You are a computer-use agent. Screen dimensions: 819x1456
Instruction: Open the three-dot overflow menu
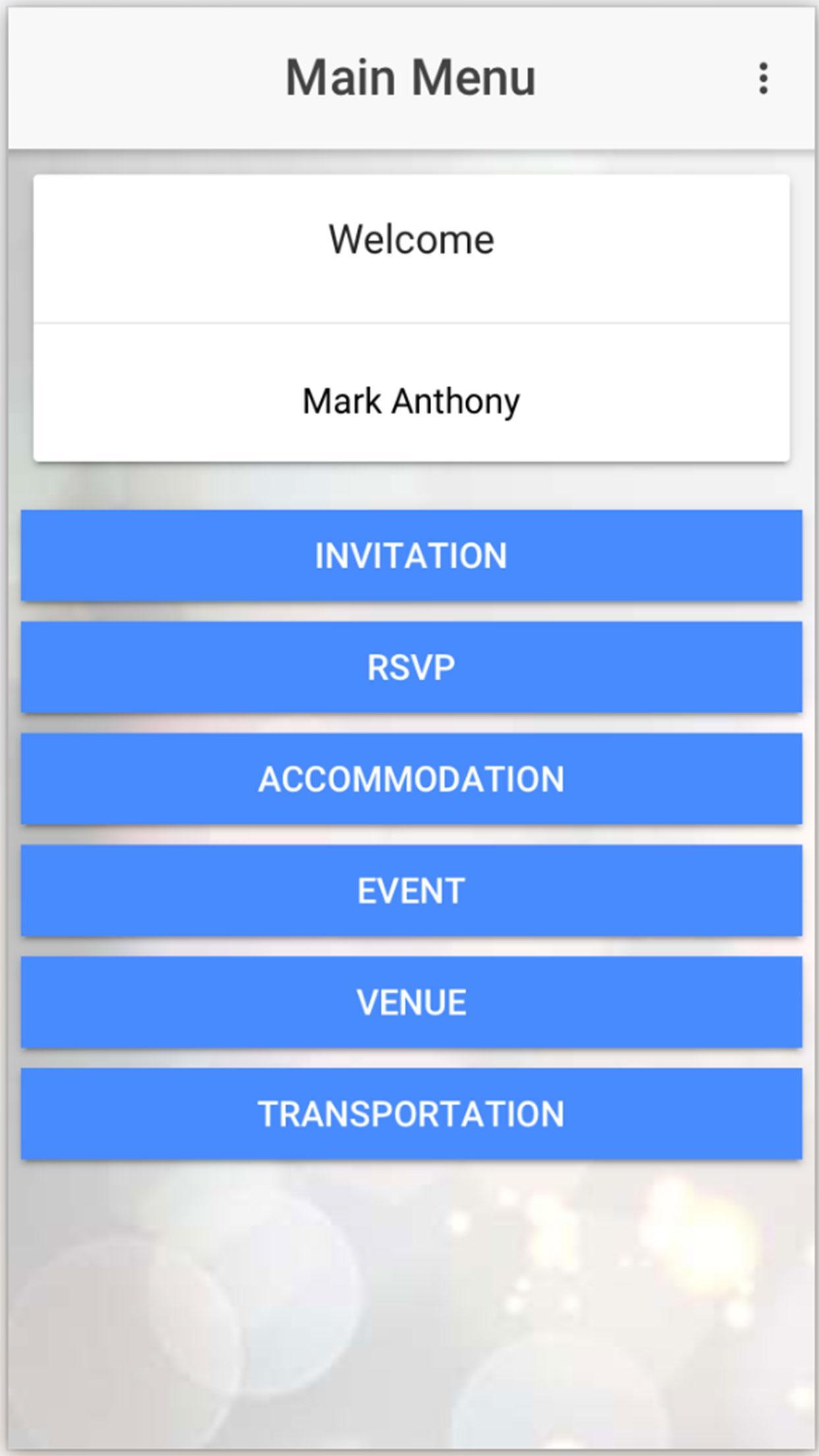(763, 78)
